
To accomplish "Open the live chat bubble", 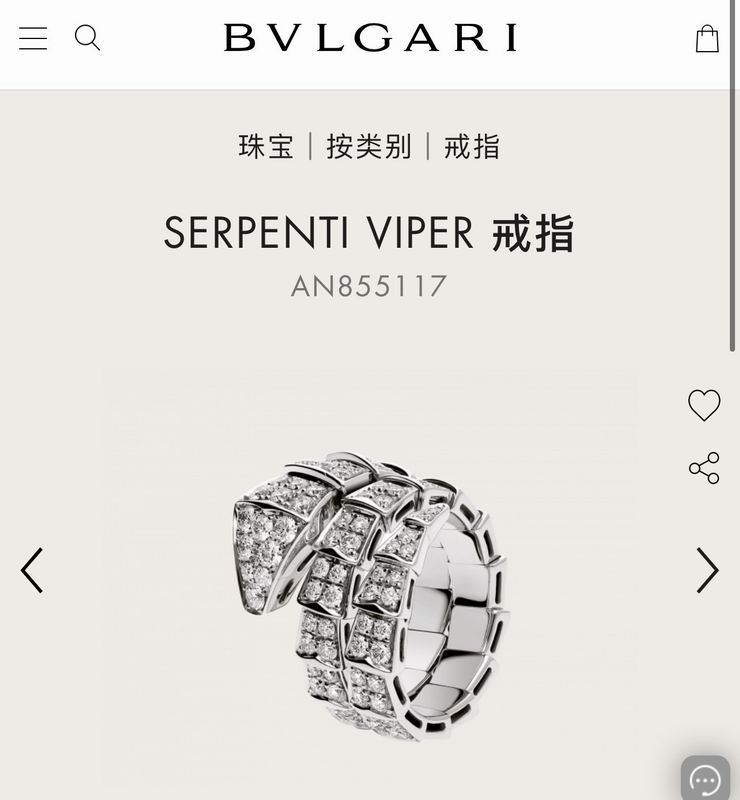I will coord(705,779).
